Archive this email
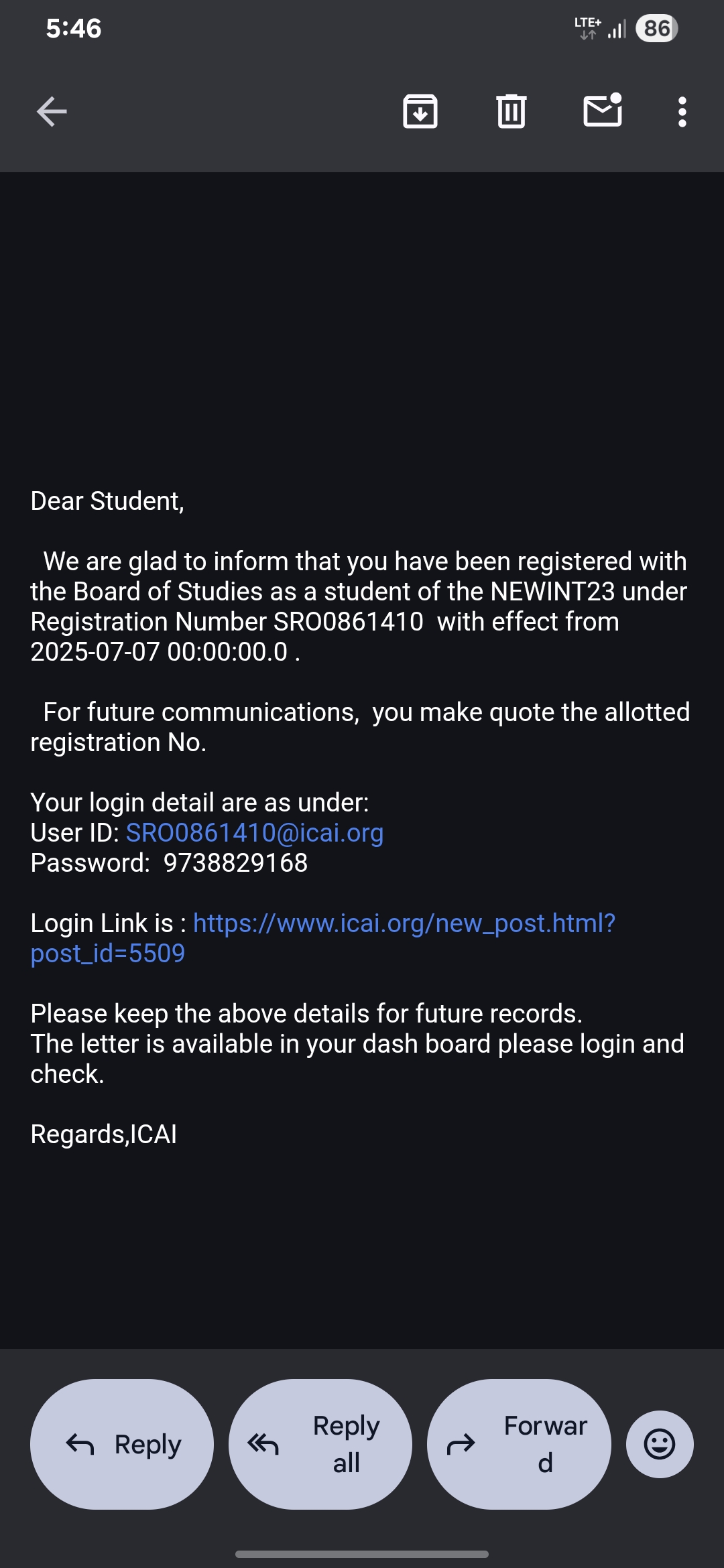Screen dimensions: 724x1568 coord(420,111)
